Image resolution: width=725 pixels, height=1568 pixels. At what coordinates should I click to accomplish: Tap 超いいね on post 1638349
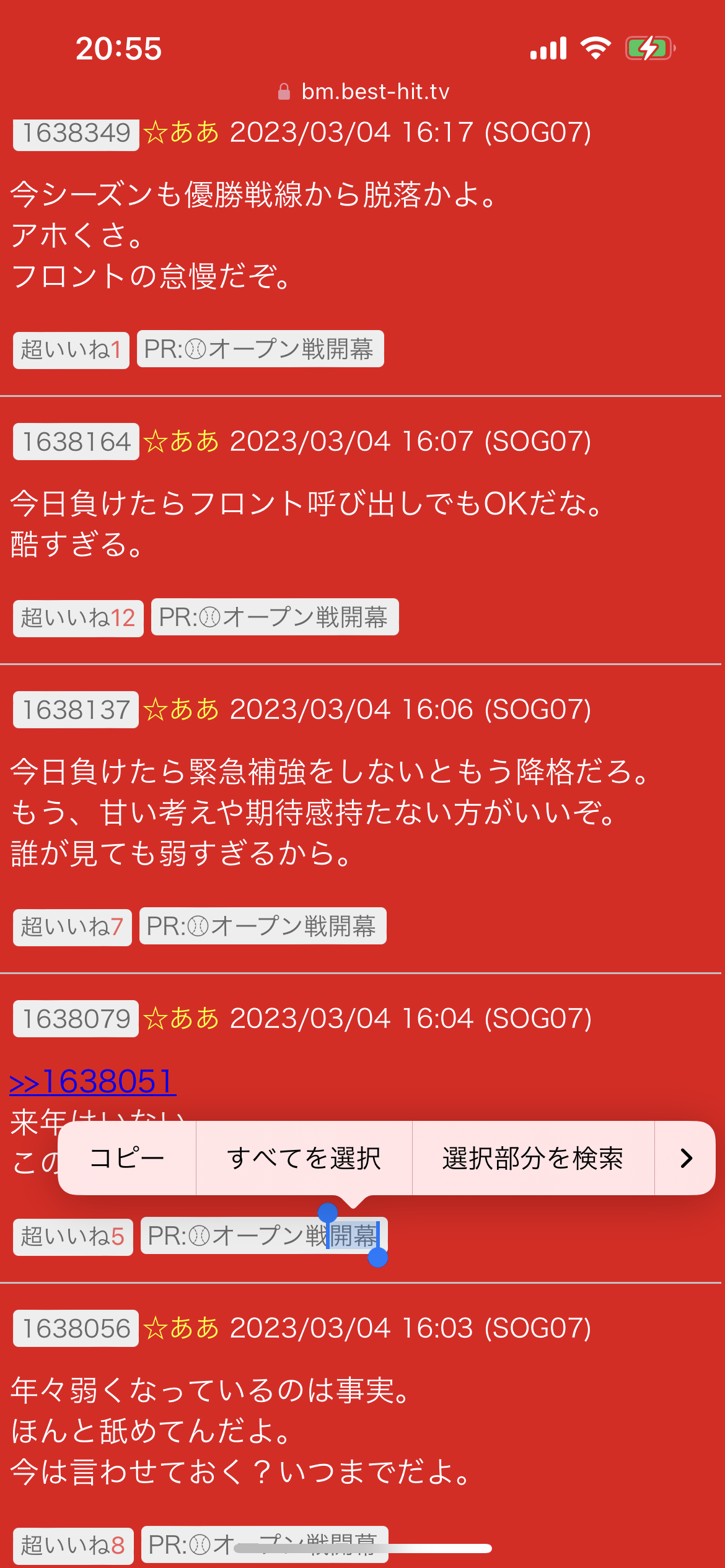[x=71, y=350]
